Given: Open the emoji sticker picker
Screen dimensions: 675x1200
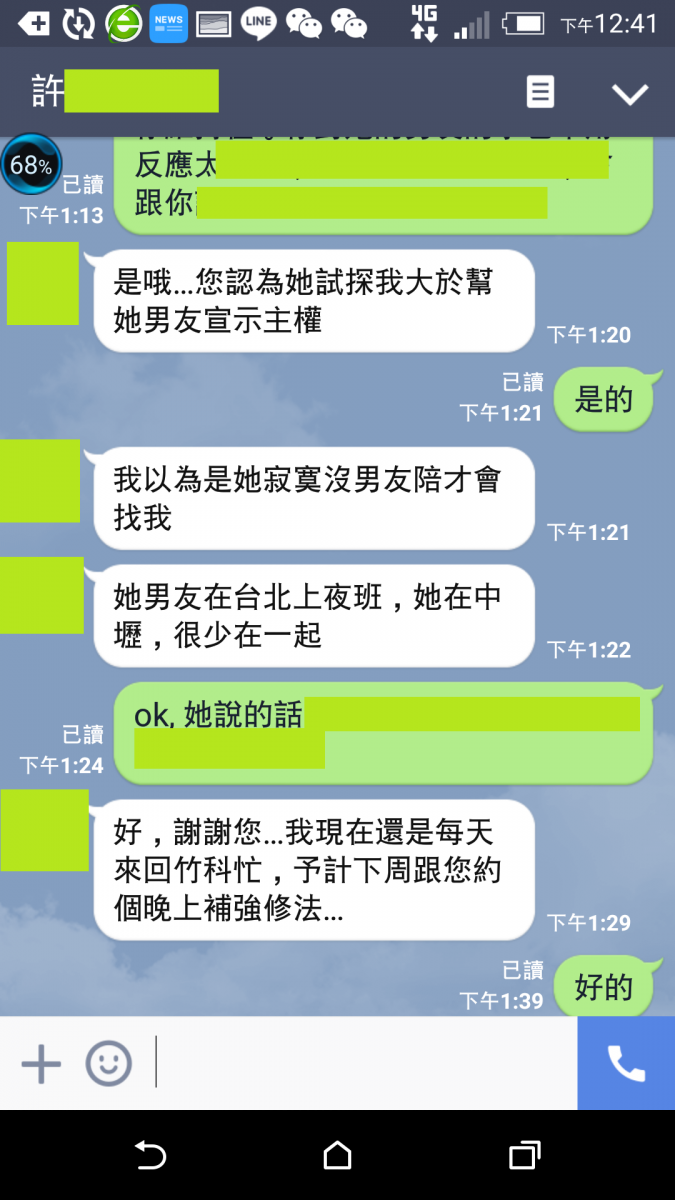Looking at the screenshot, I should pos(108,1063).
